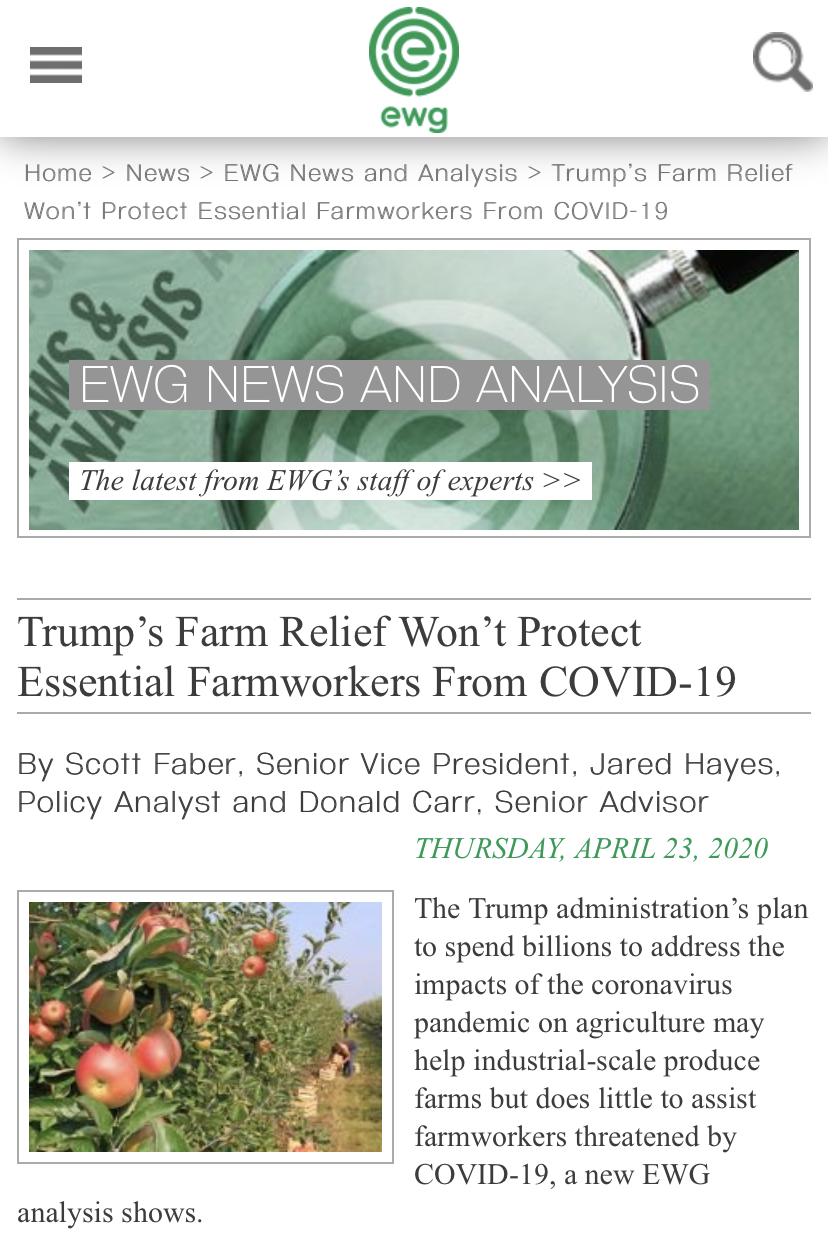This screenshot has width=828, height=1234.
Task: Go to the EWG home logo
Action: coord(413,68)
